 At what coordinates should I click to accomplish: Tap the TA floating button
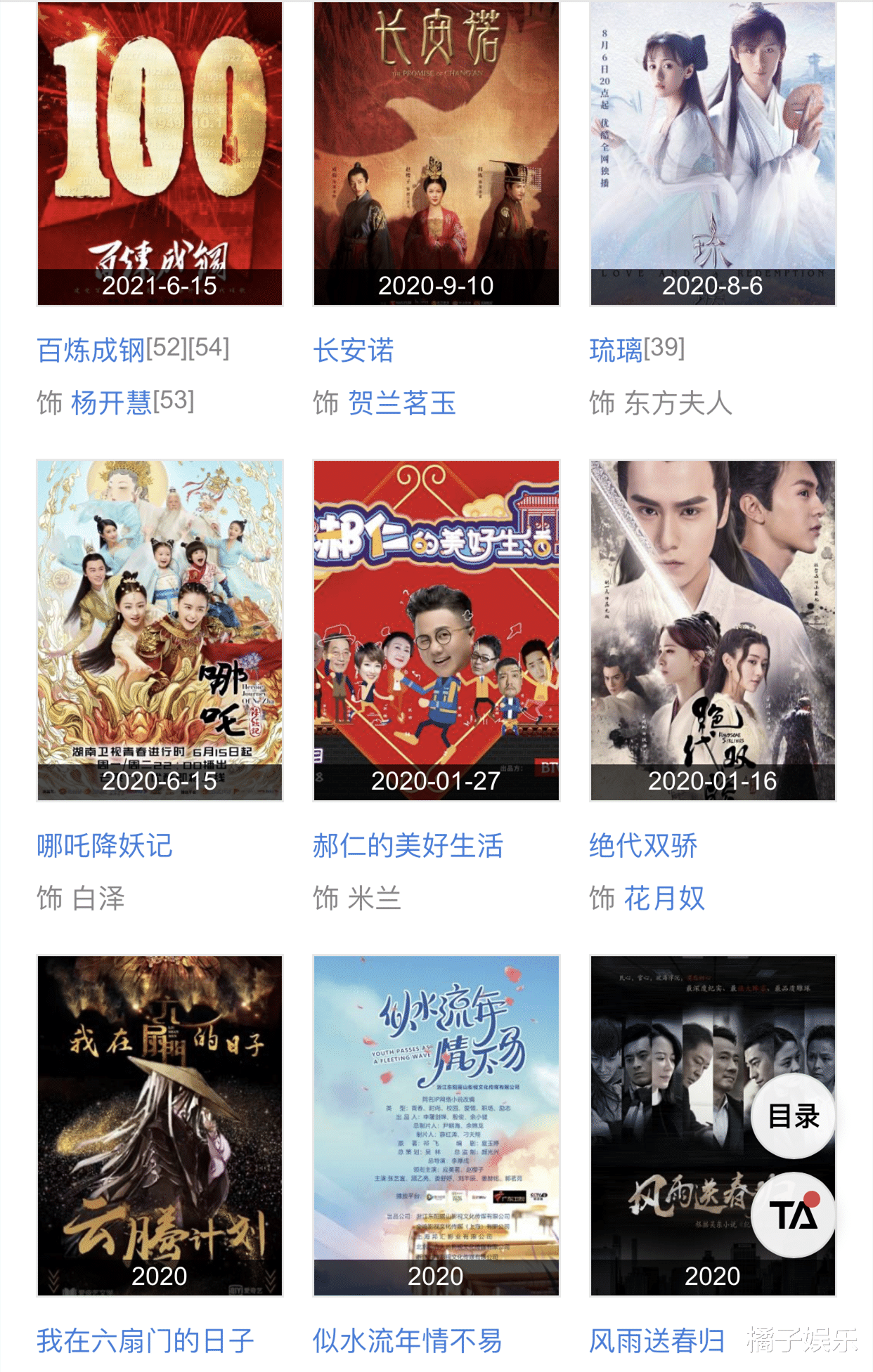pos(793,1215)
